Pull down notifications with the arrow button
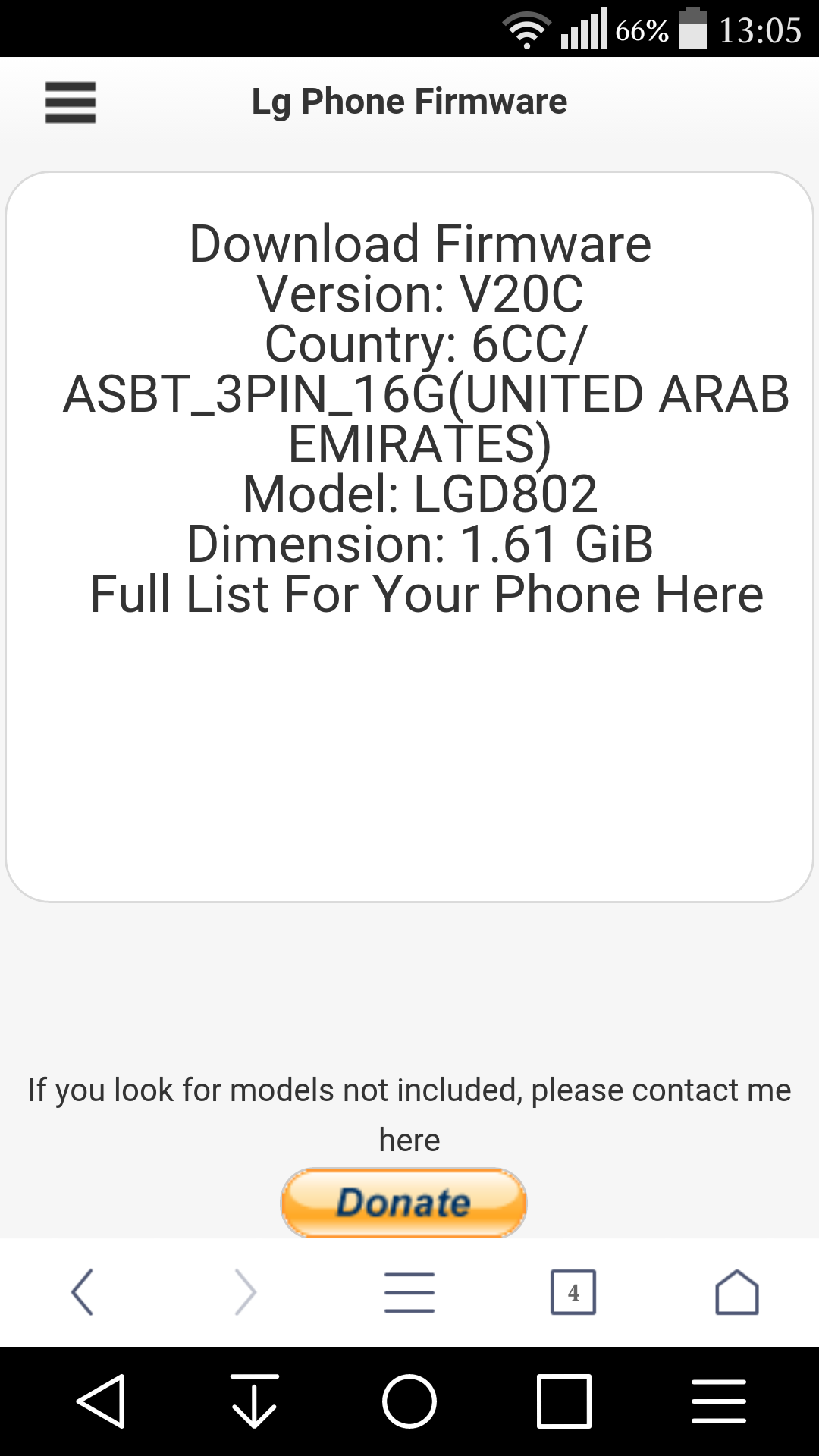819x1456 pixels. tap(254, 1401)
